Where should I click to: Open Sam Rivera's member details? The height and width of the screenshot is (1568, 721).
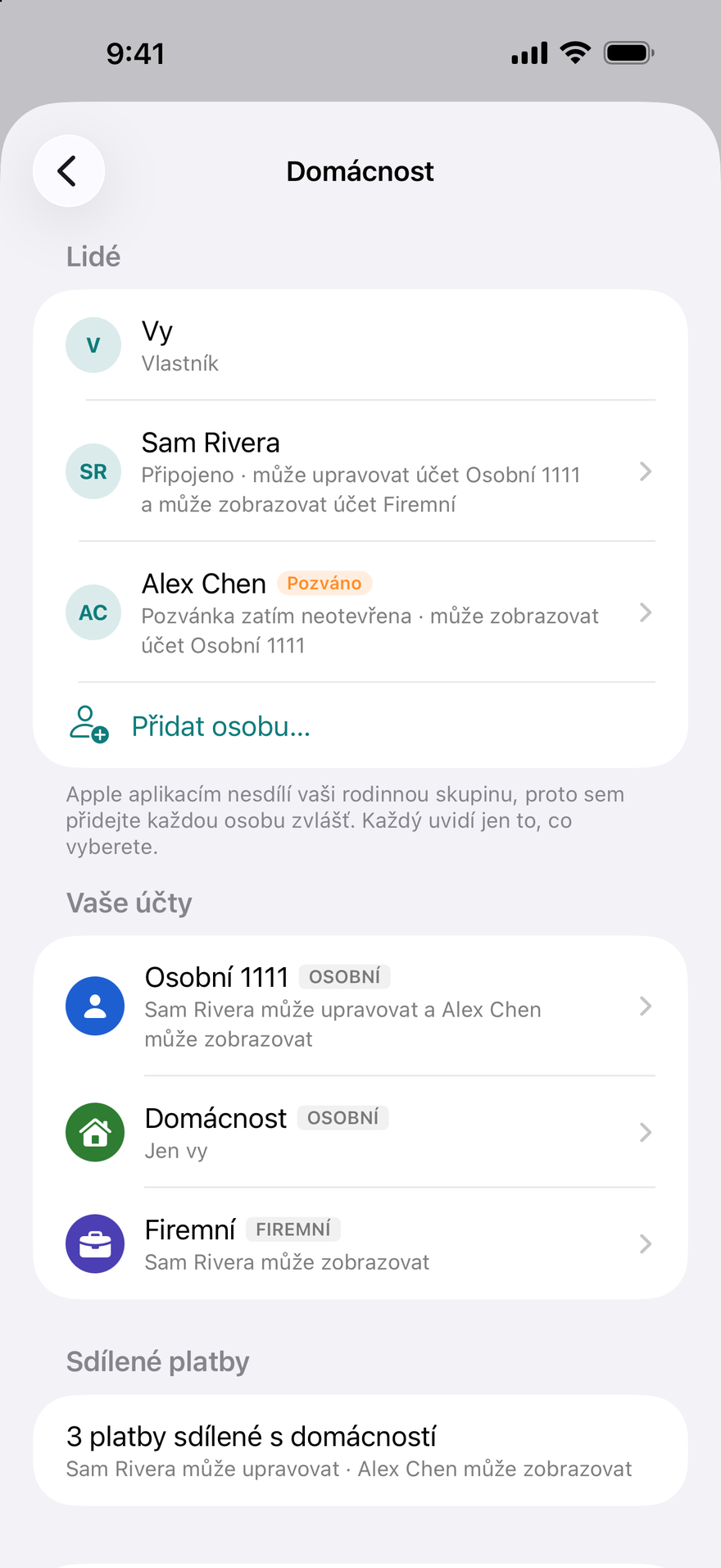point(360,471)
